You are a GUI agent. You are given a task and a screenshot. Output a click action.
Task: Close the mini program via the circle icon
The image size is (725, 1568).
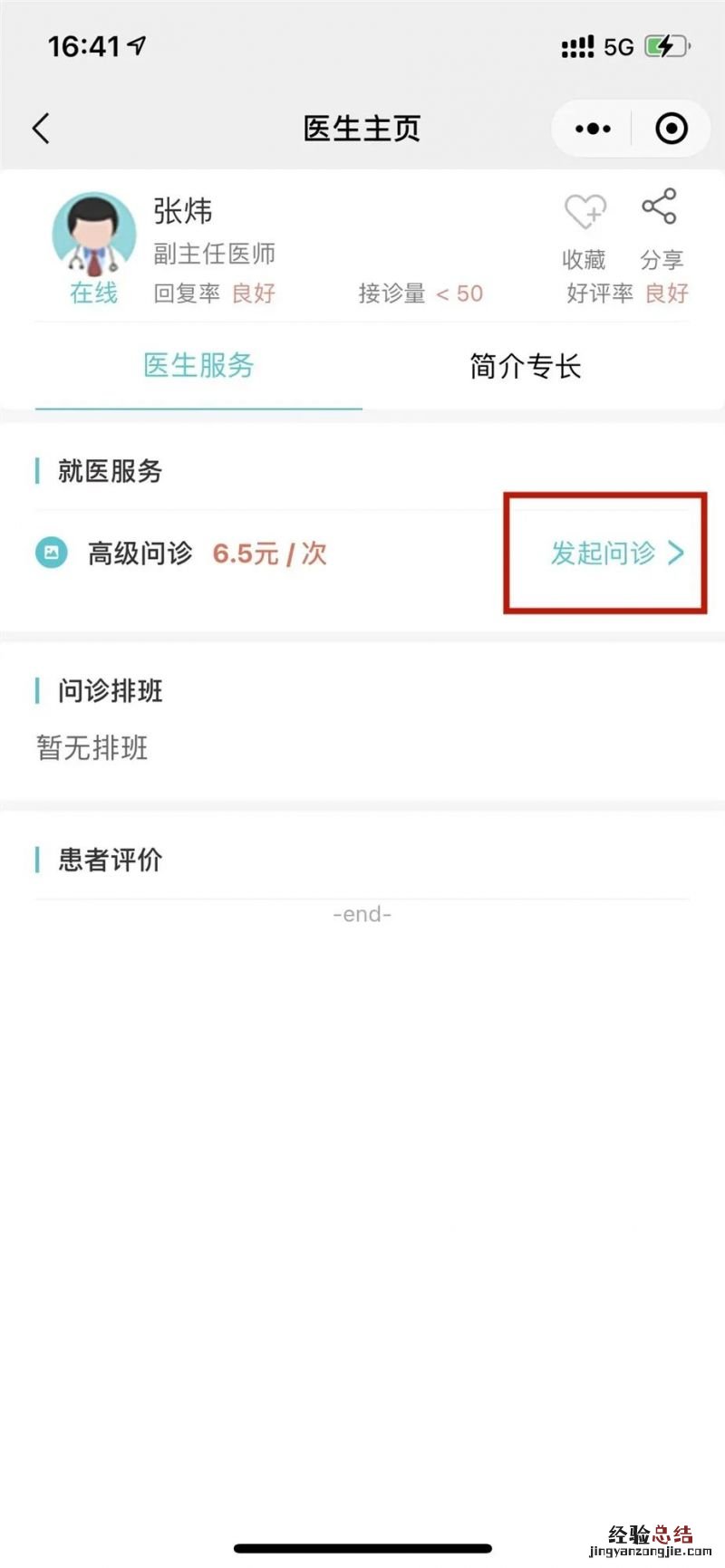[x=671, y=129]
